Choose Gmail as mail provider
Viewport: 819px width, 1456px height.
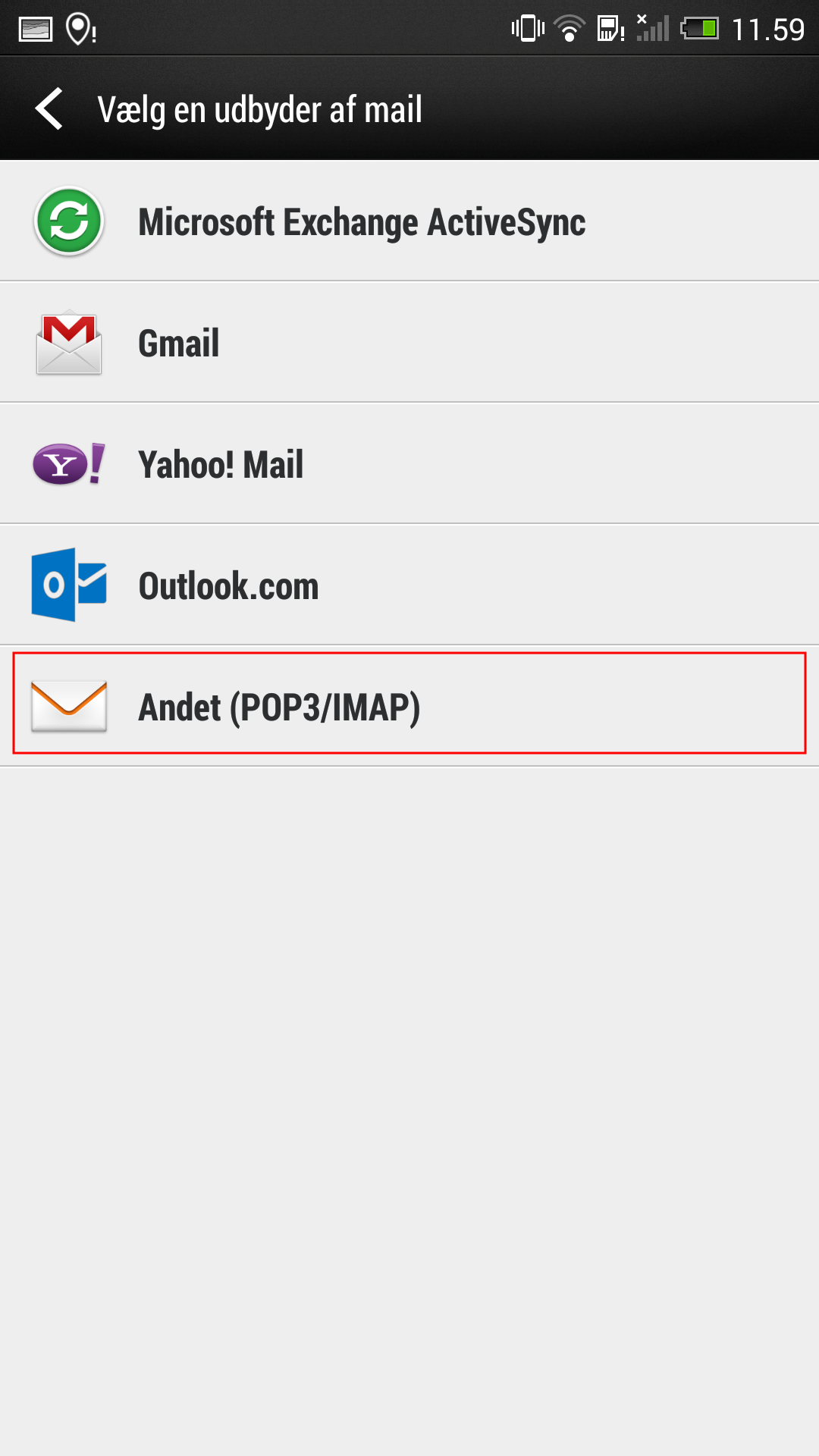coord(409,342)
